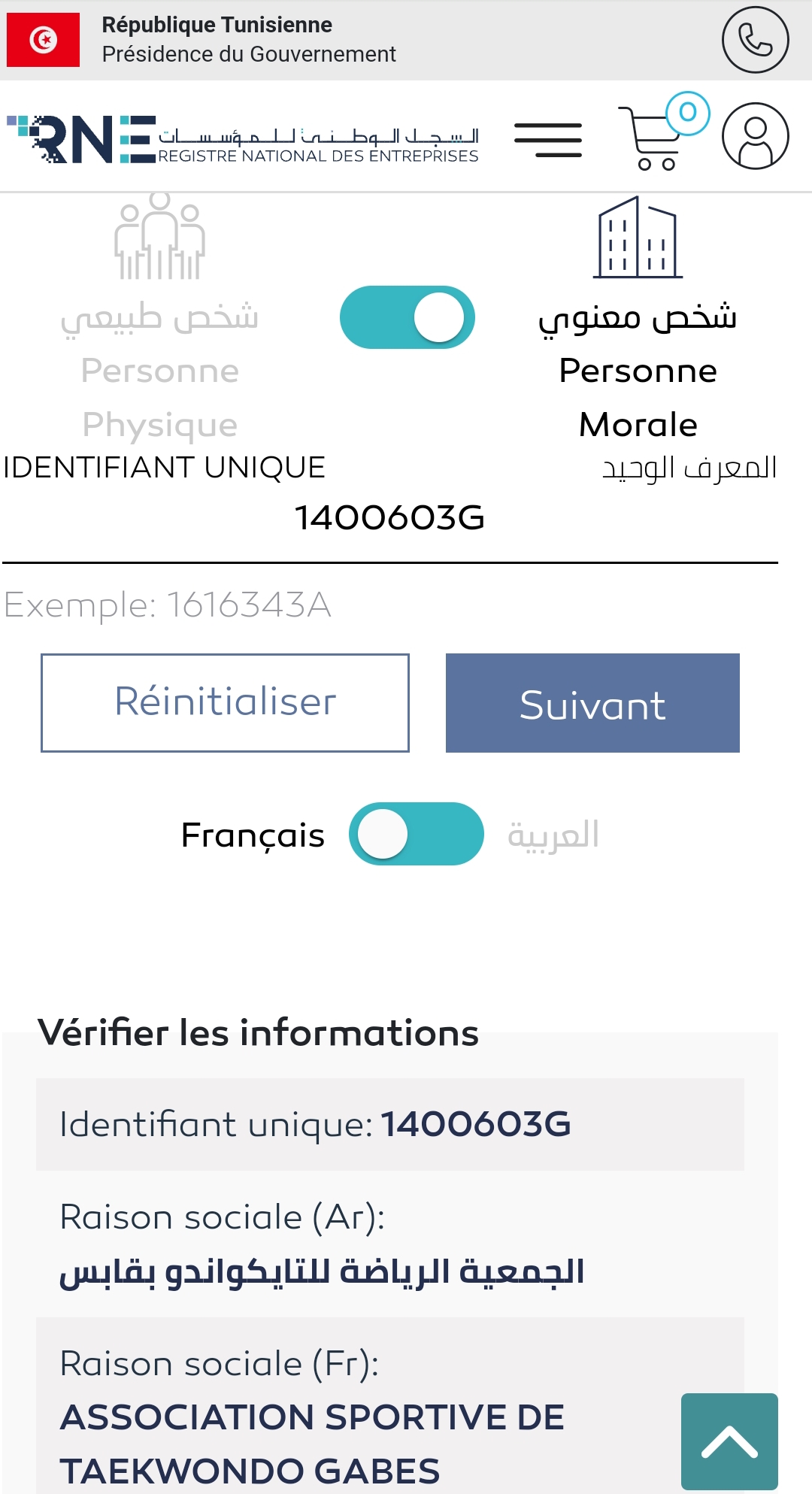Edit the Identifiant Unique field
The height and width of the screenshot is (1494, 812).
point(389,518)
